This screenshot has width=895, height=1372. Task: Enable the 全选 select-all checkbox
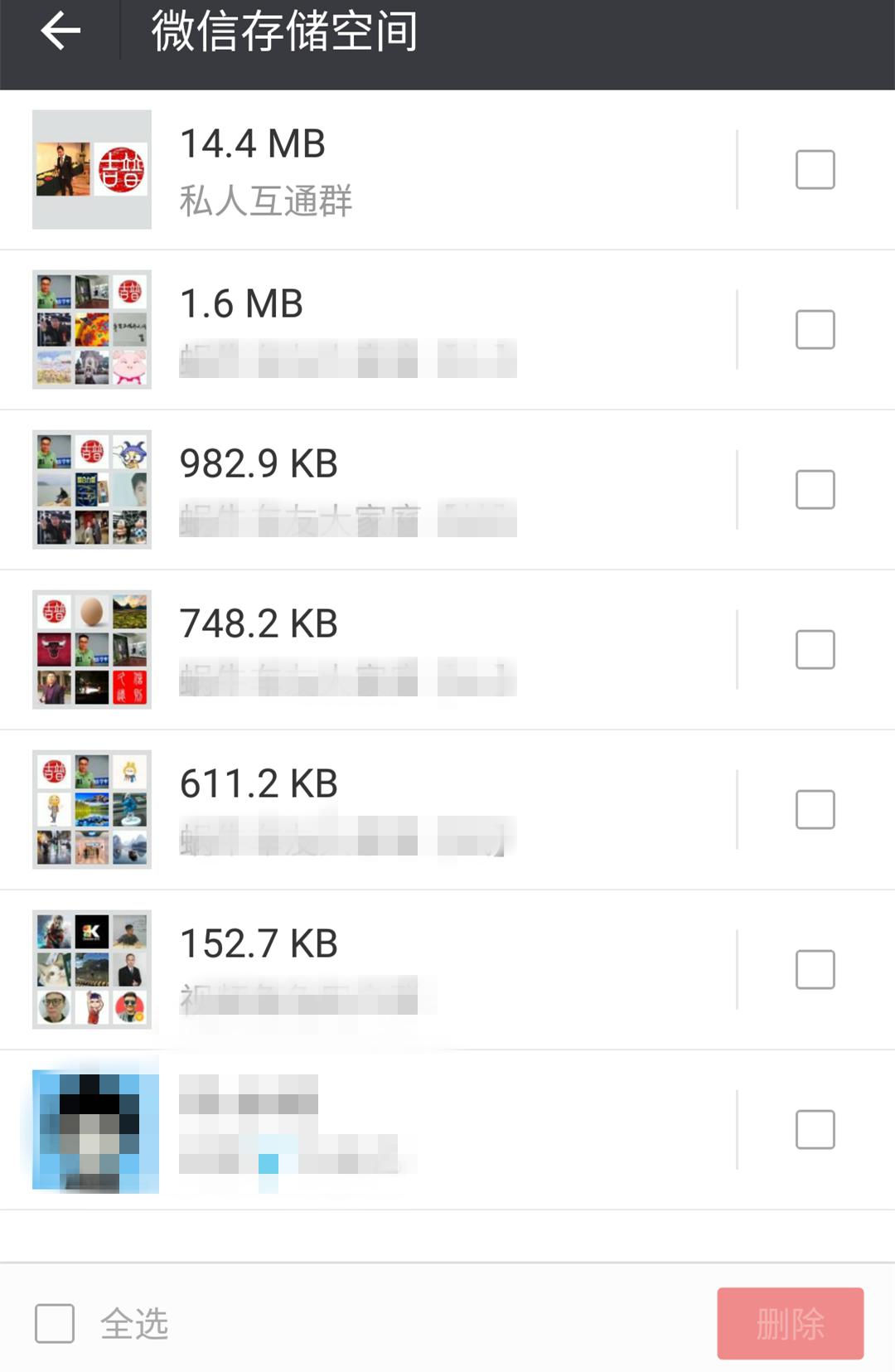[x=53, y=1324]
